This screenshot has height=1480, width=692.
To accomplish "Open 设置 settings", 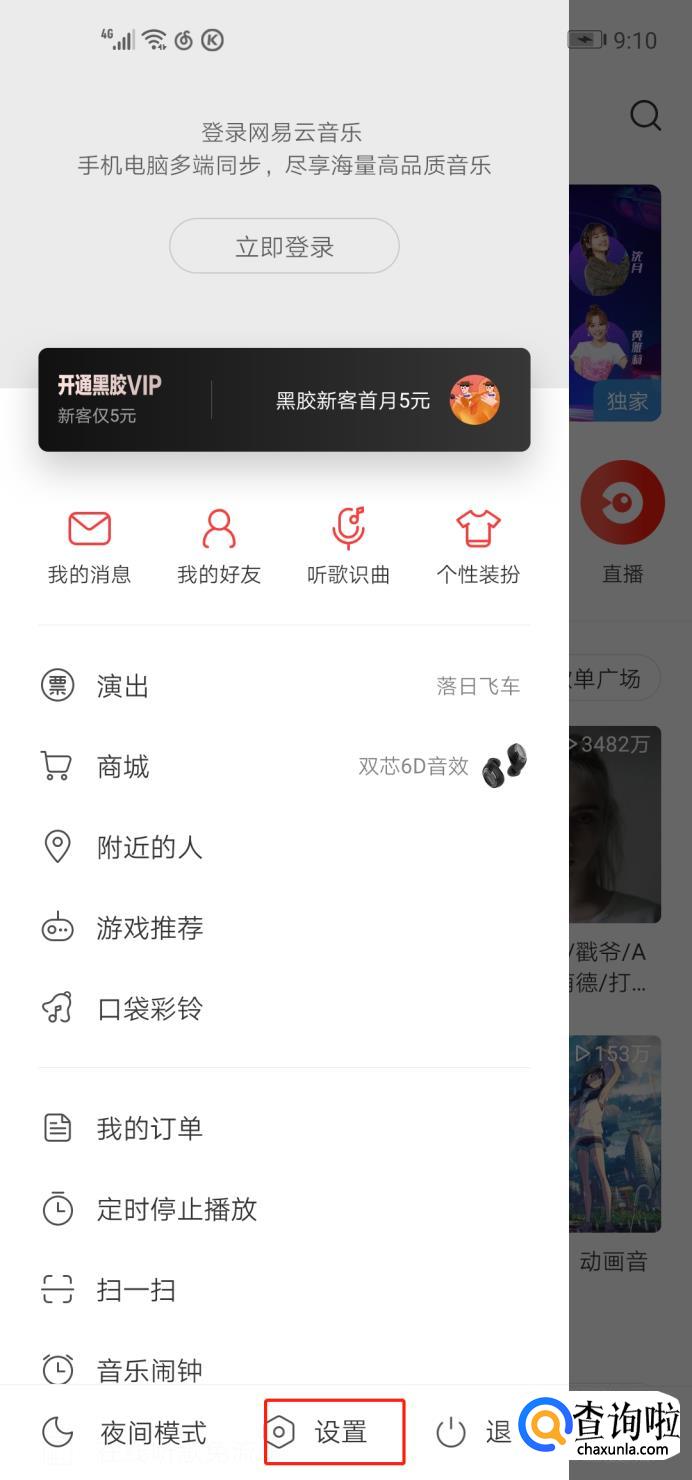I will tap(334, 1432).
